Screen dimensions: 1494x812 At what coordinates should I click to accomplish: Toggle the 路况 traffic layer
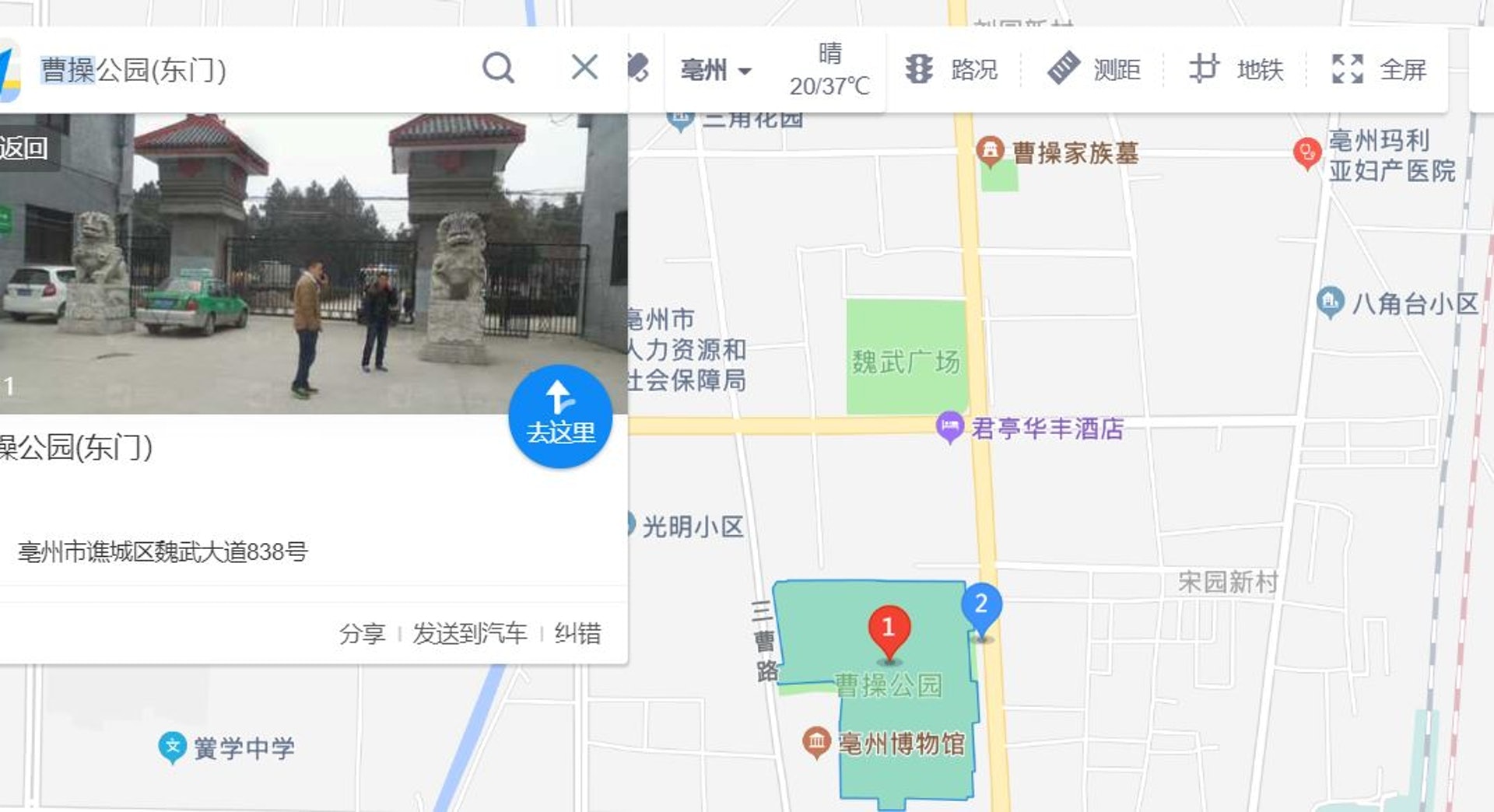(952, 70)
